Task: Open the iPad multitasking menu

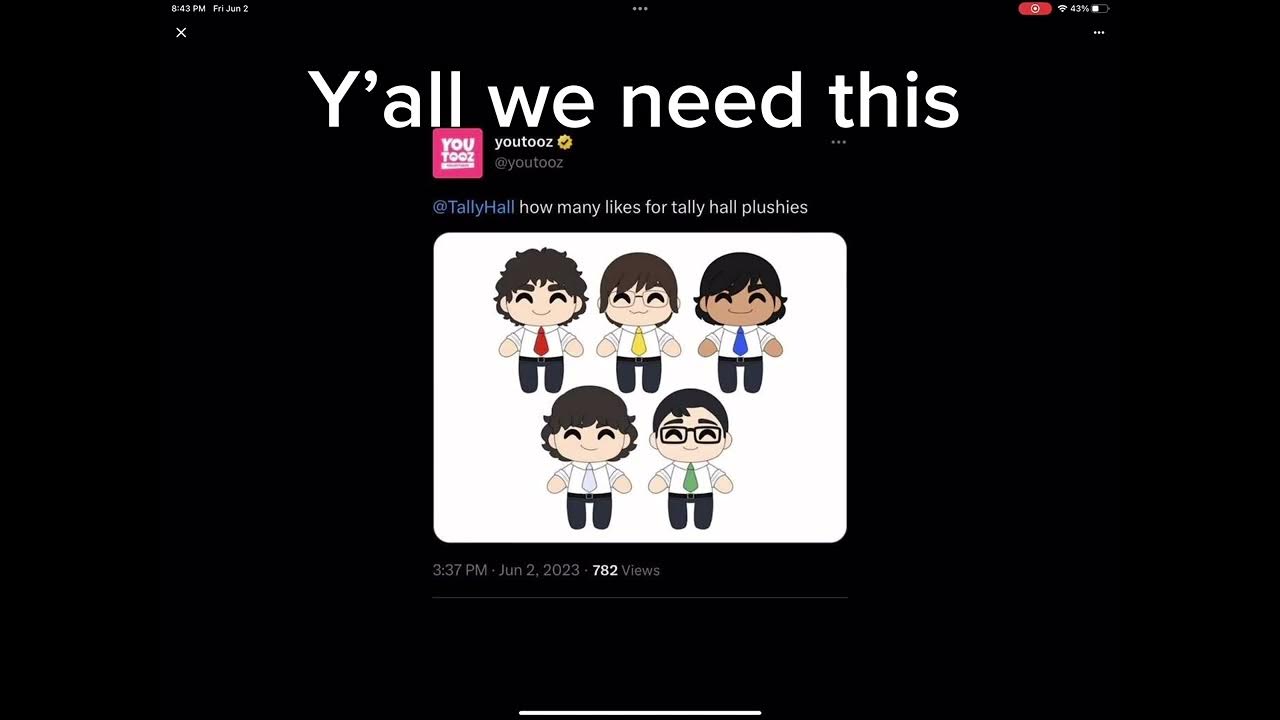Action: point(640,9)
